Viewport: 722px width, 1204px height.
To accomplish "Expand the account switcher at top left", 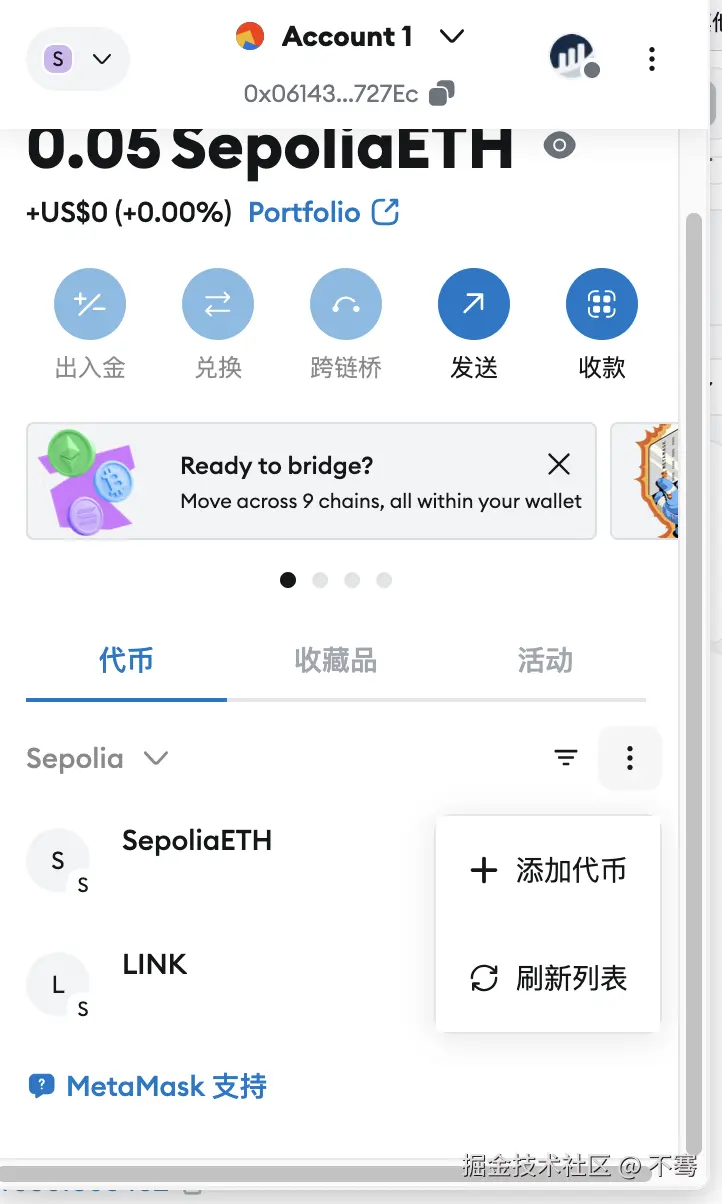I will pyautogui.click(x=78, y=59).
